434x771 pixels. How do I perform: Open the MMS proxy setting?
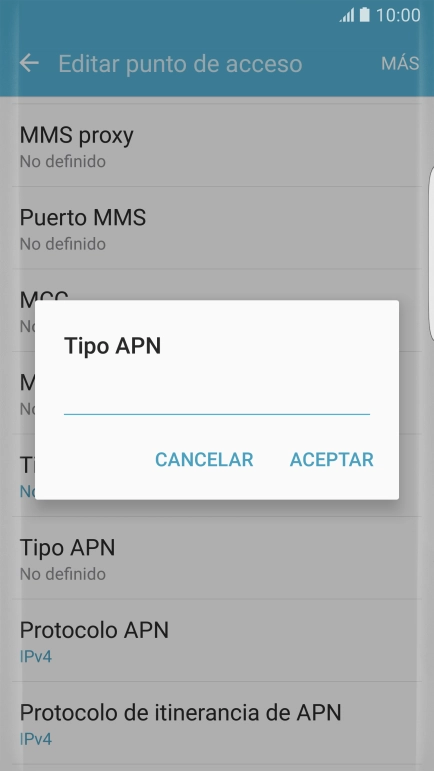pos(217,146)
